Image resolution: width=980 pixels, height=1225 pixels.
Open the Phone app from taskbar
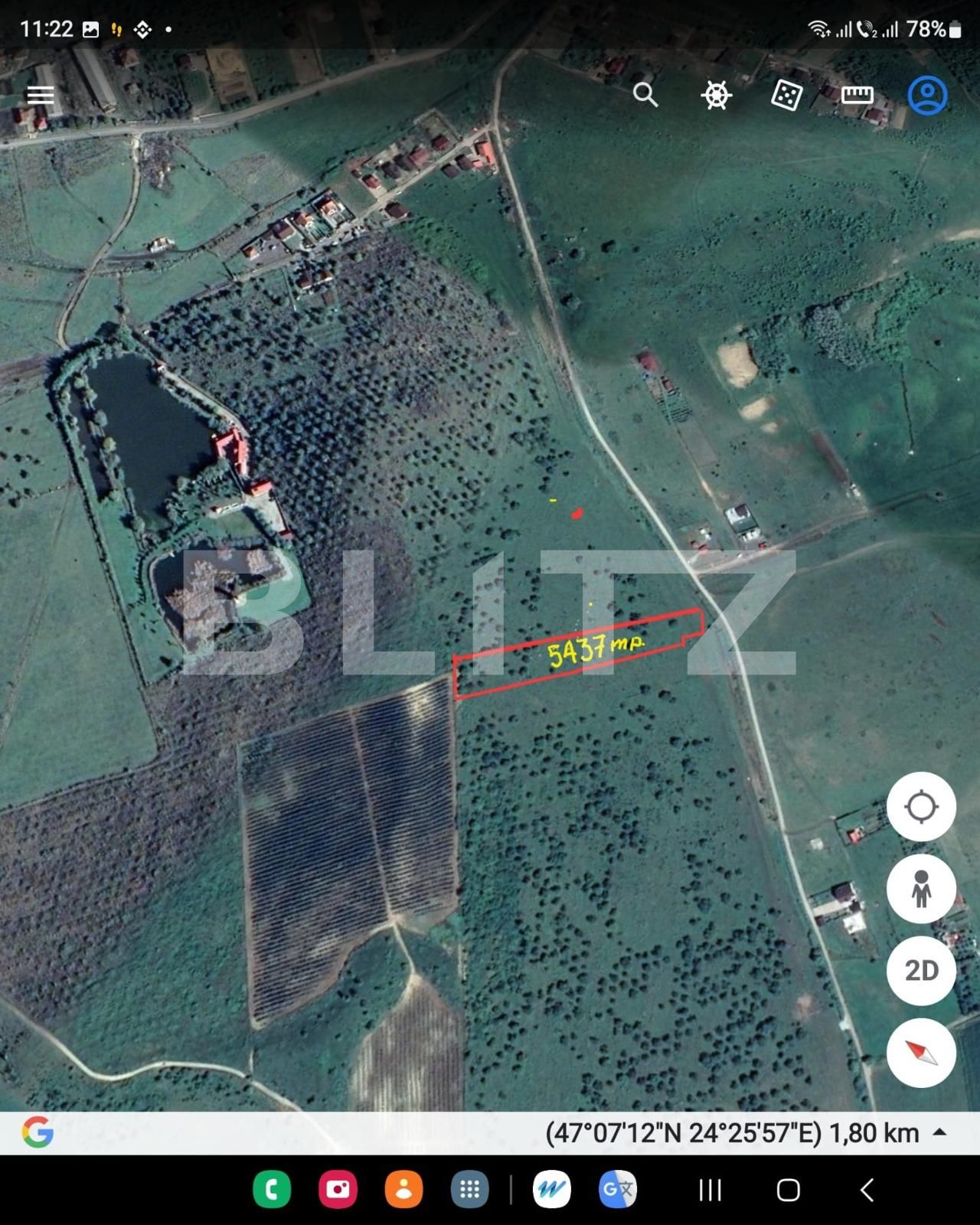272,1190
